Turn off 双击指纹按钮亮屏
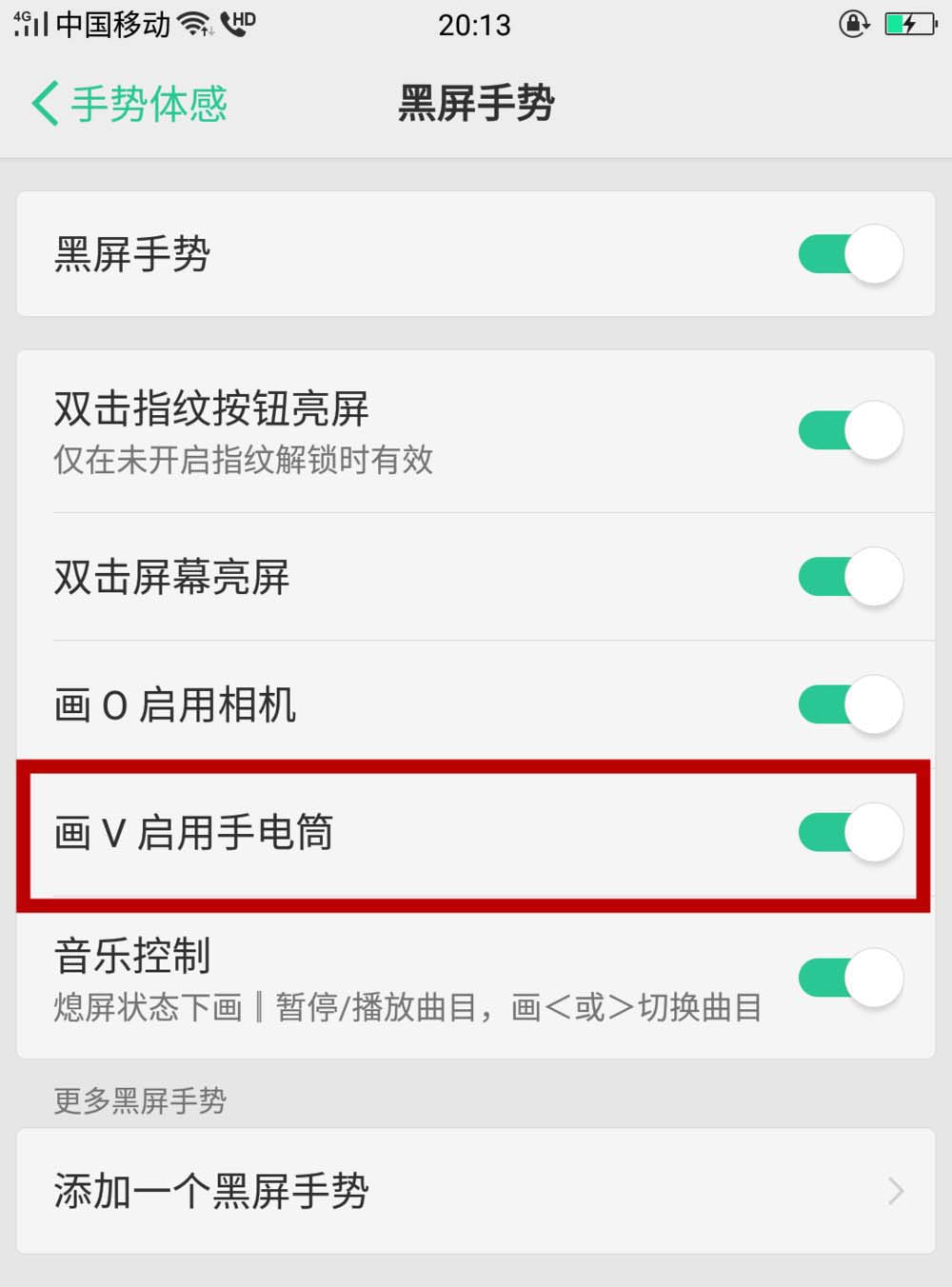Screen dimensions: 952x1287 [x=850, y=430]
